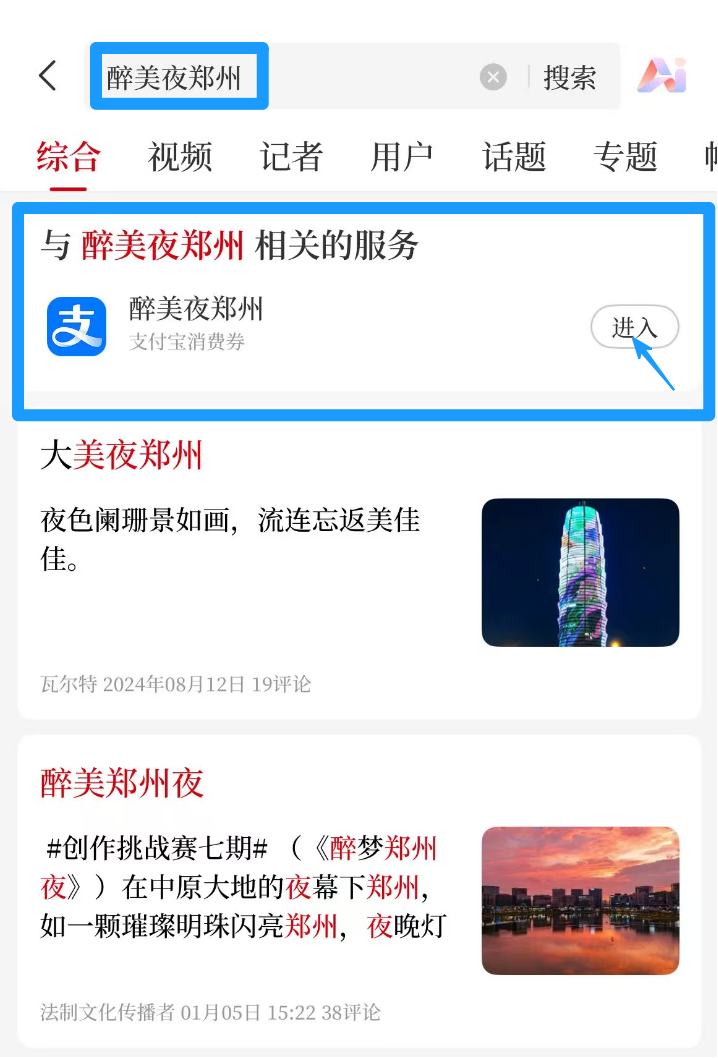The image size is (718, 1058).
Task: Switch to the 话题 tab
Action: (x=514, y=157)
